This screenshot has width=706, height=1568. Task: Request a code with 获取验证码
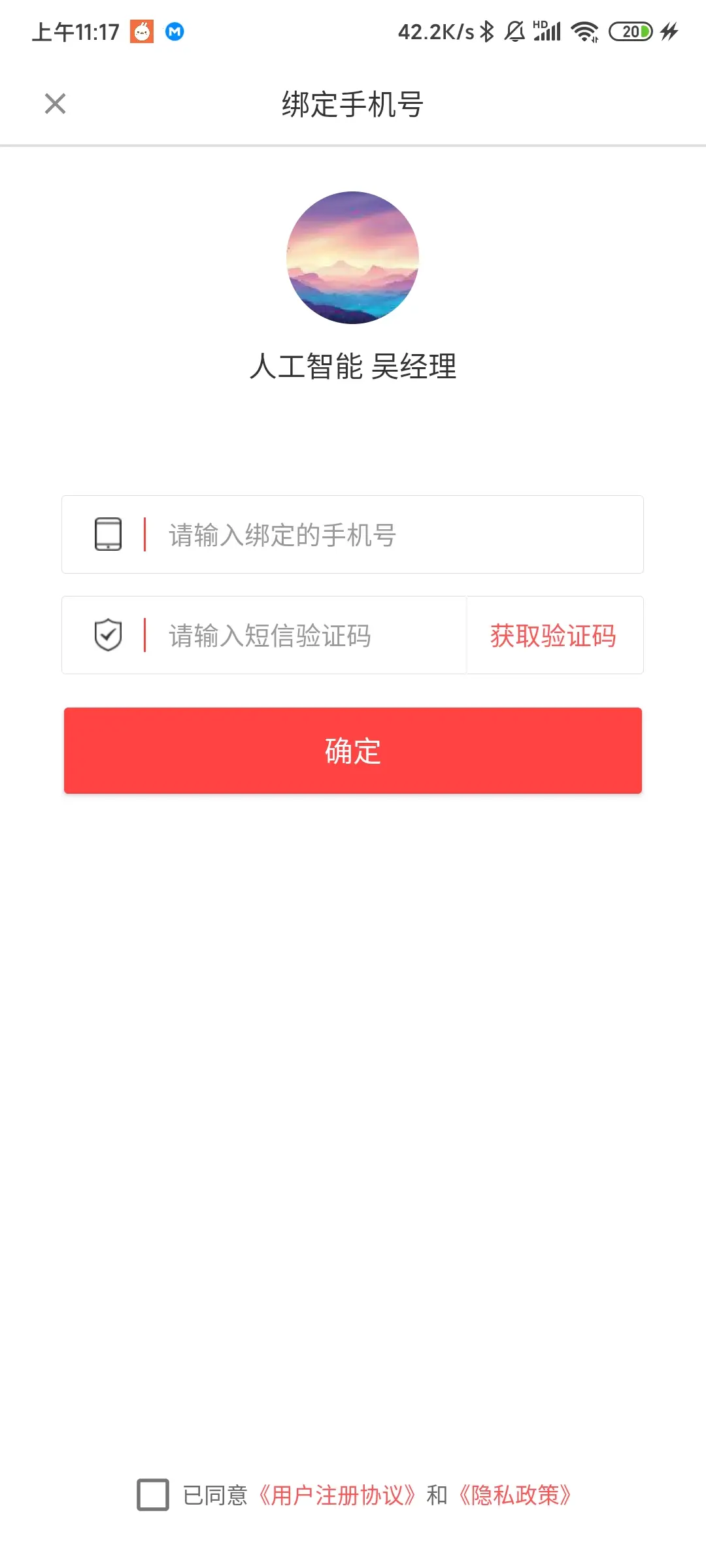tap(554, 636)
